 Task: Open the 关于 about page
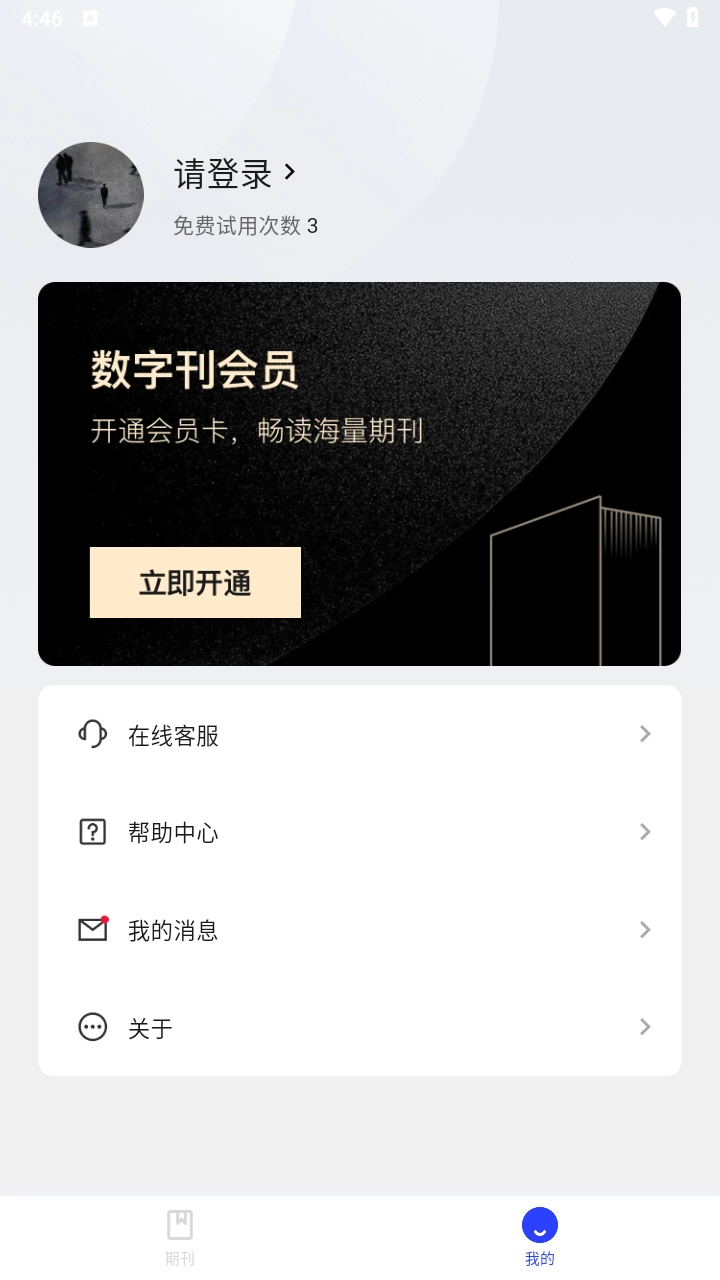pyautogui.click(x=360, y=1027)
